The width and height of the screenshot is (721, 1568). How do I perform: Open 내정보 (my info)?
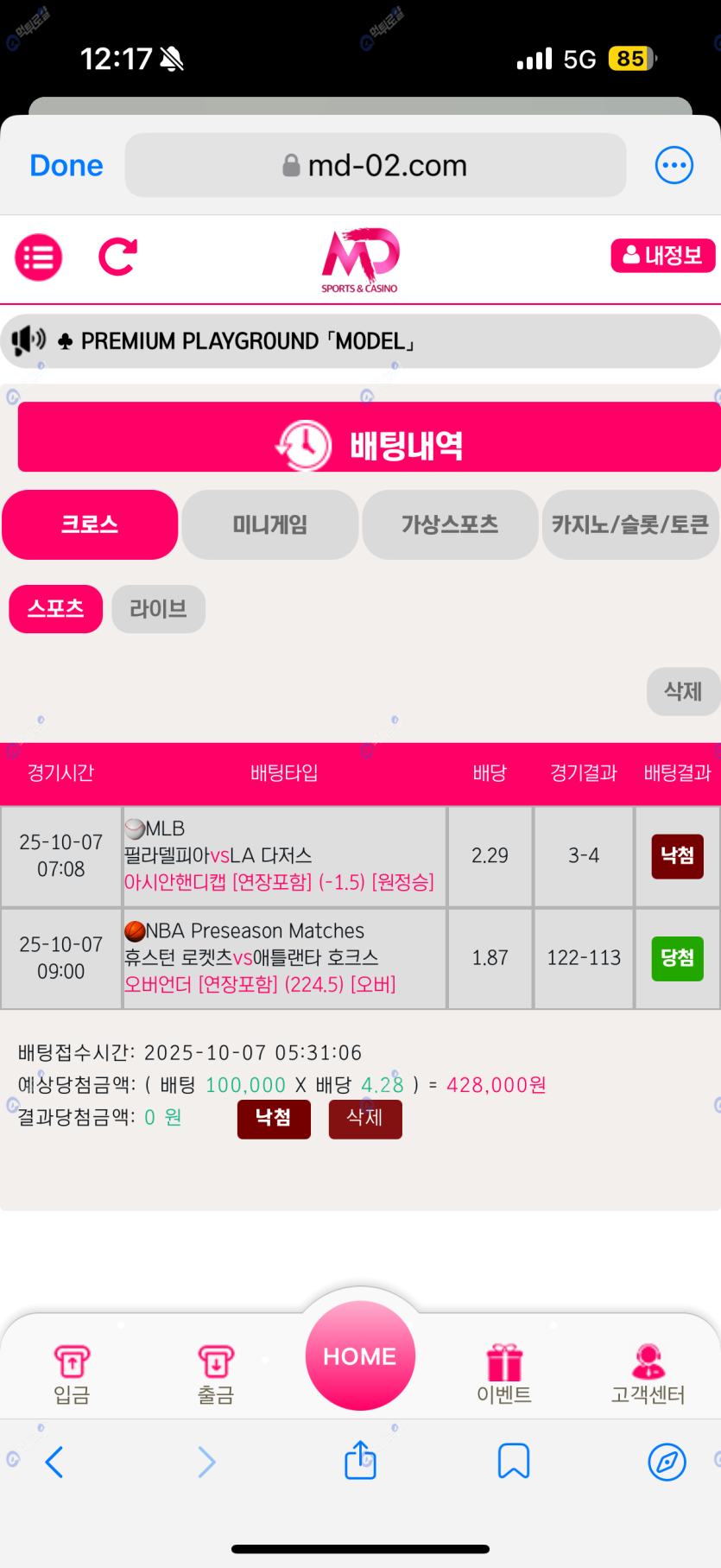click(x=662, y=256)
